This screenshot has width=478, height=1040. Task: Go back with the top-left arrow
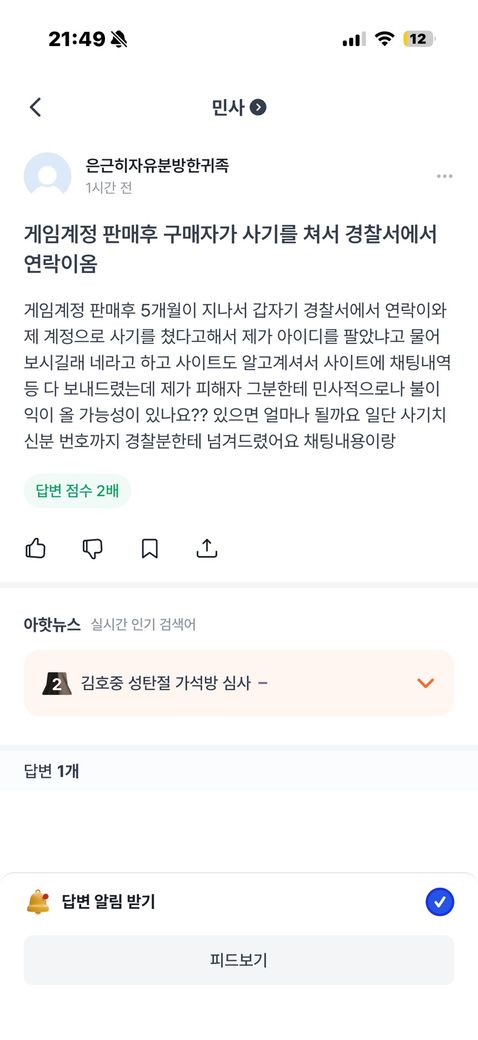[35, 107]
